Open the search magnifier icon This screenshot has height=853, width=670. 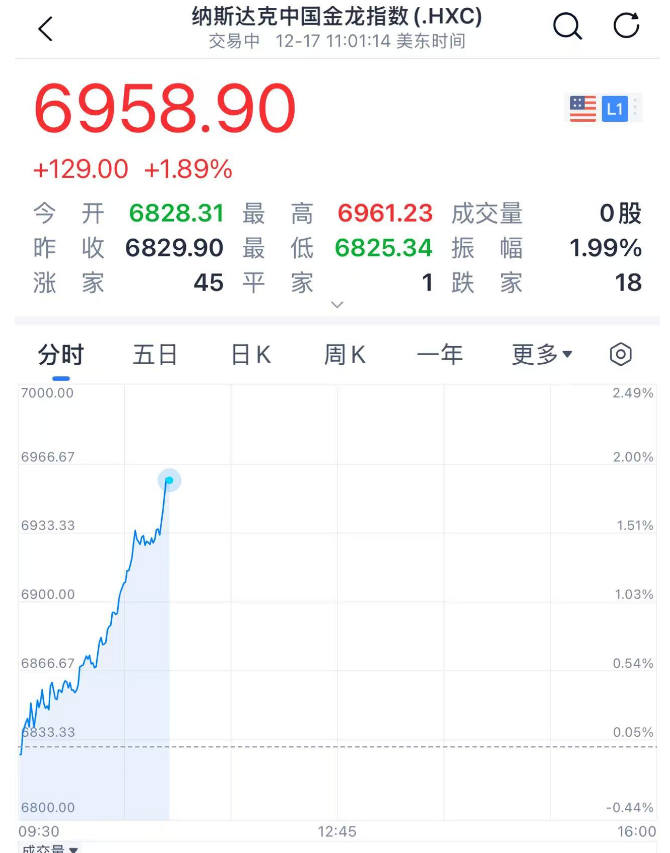(x=567, y=27)
